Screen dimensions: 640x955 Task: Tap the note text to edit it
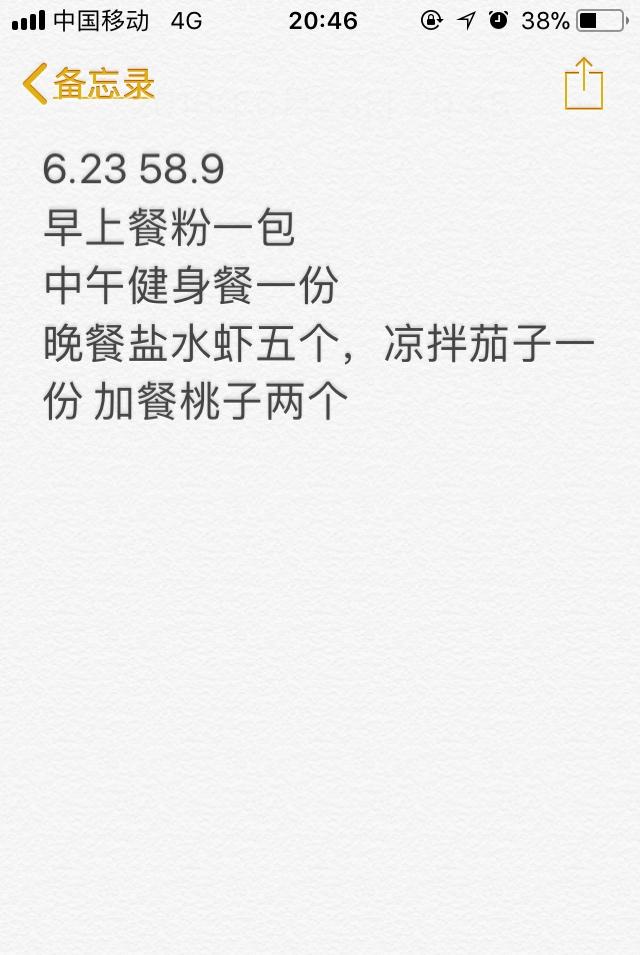pyautogui.click(x=318, y=285)
